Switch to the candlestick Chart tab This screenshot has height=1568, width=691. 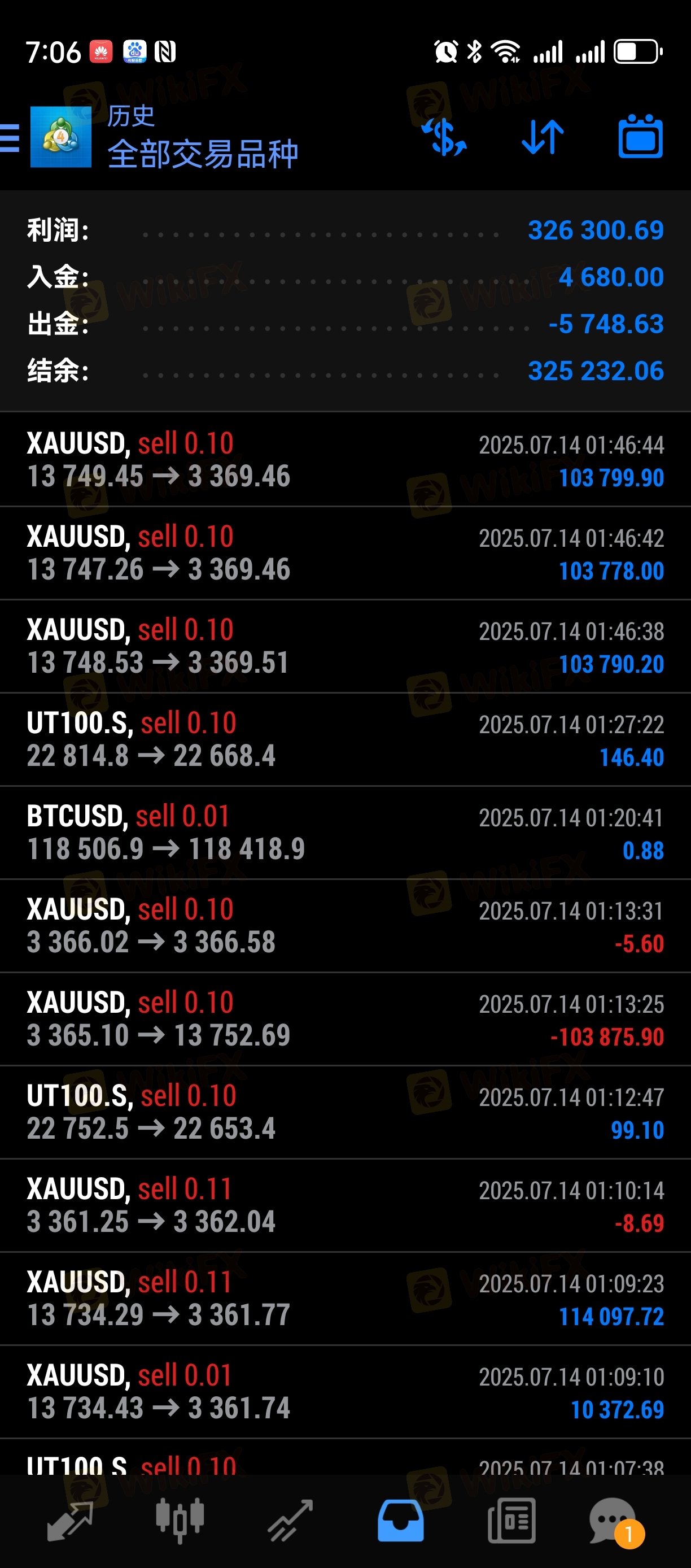coord(180,1521)
